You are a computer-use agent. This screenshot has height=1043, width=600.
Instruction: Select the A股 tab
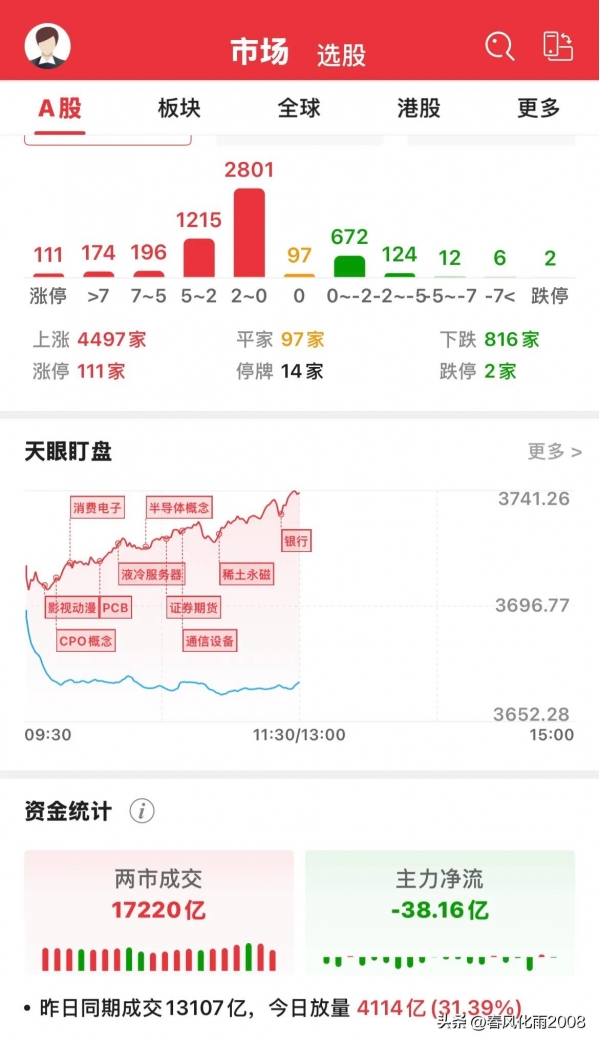[60, 108]
